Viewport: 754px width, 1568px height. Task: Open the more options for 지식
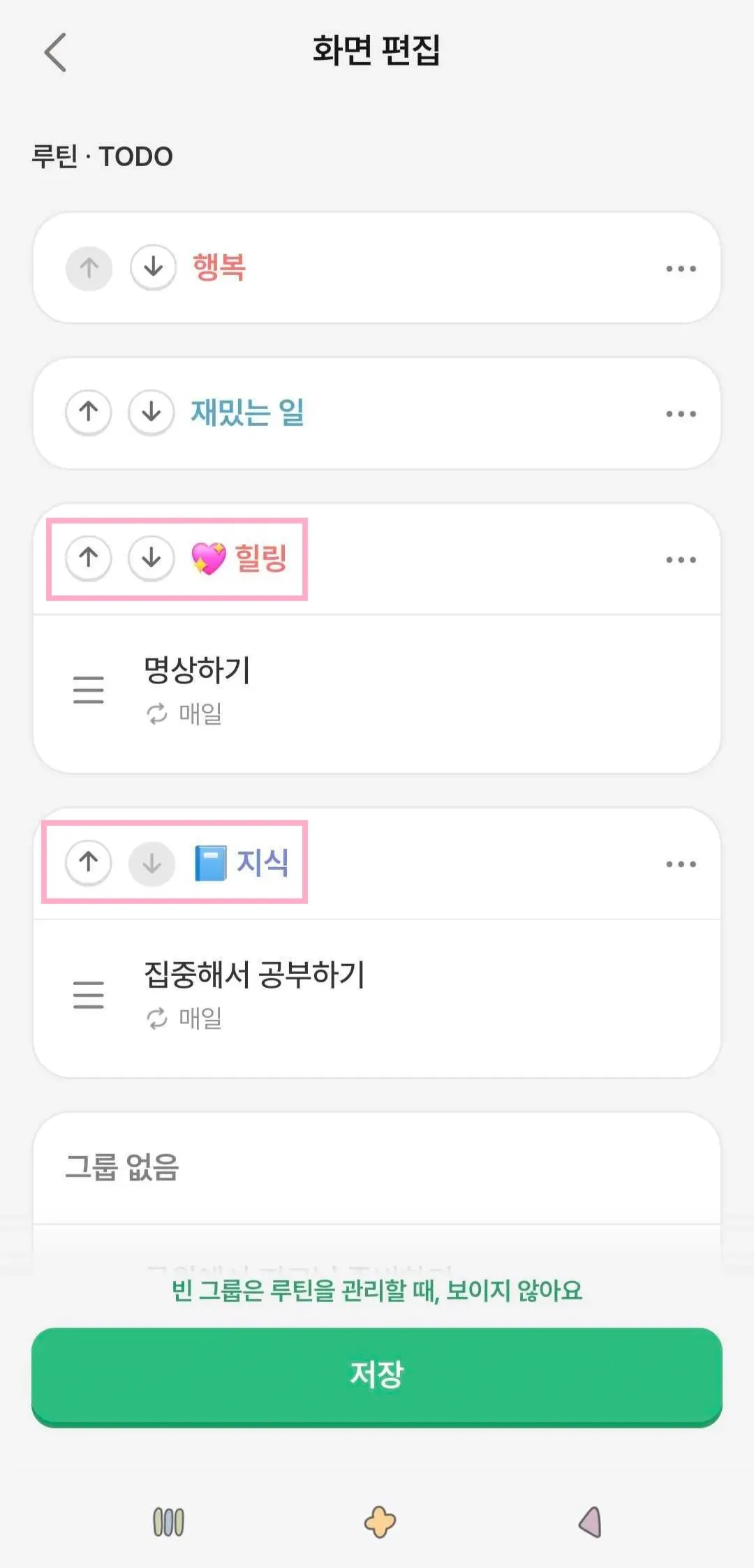[681, 864]
